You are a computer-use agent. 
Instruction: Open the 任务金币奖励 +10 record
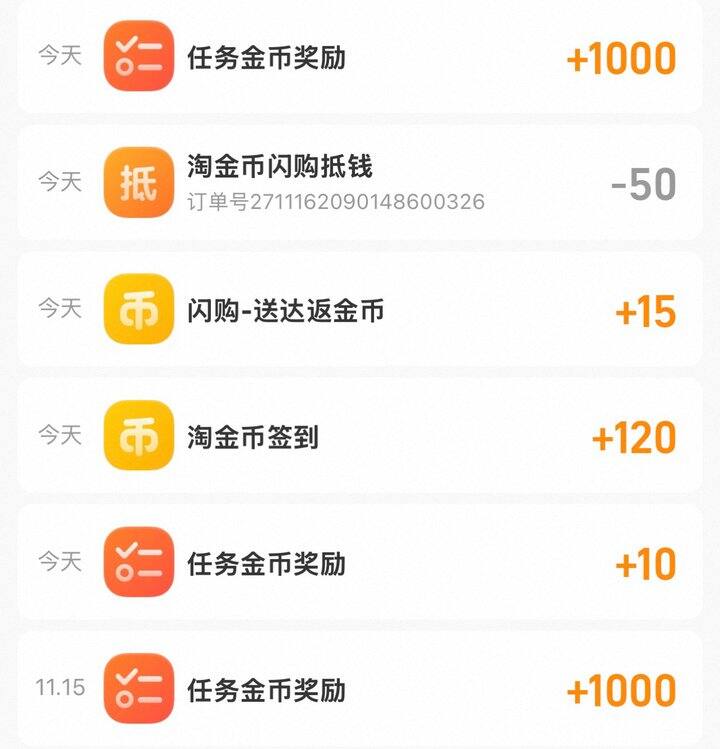coord(360,563)
